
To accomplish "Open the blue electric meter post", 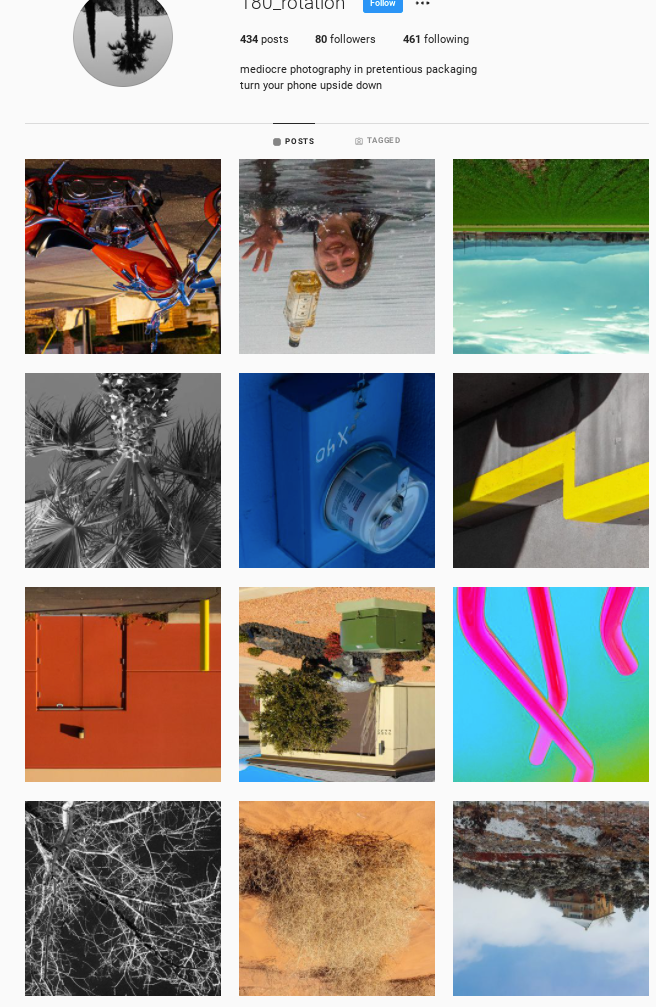I will (x=337, y=470).
